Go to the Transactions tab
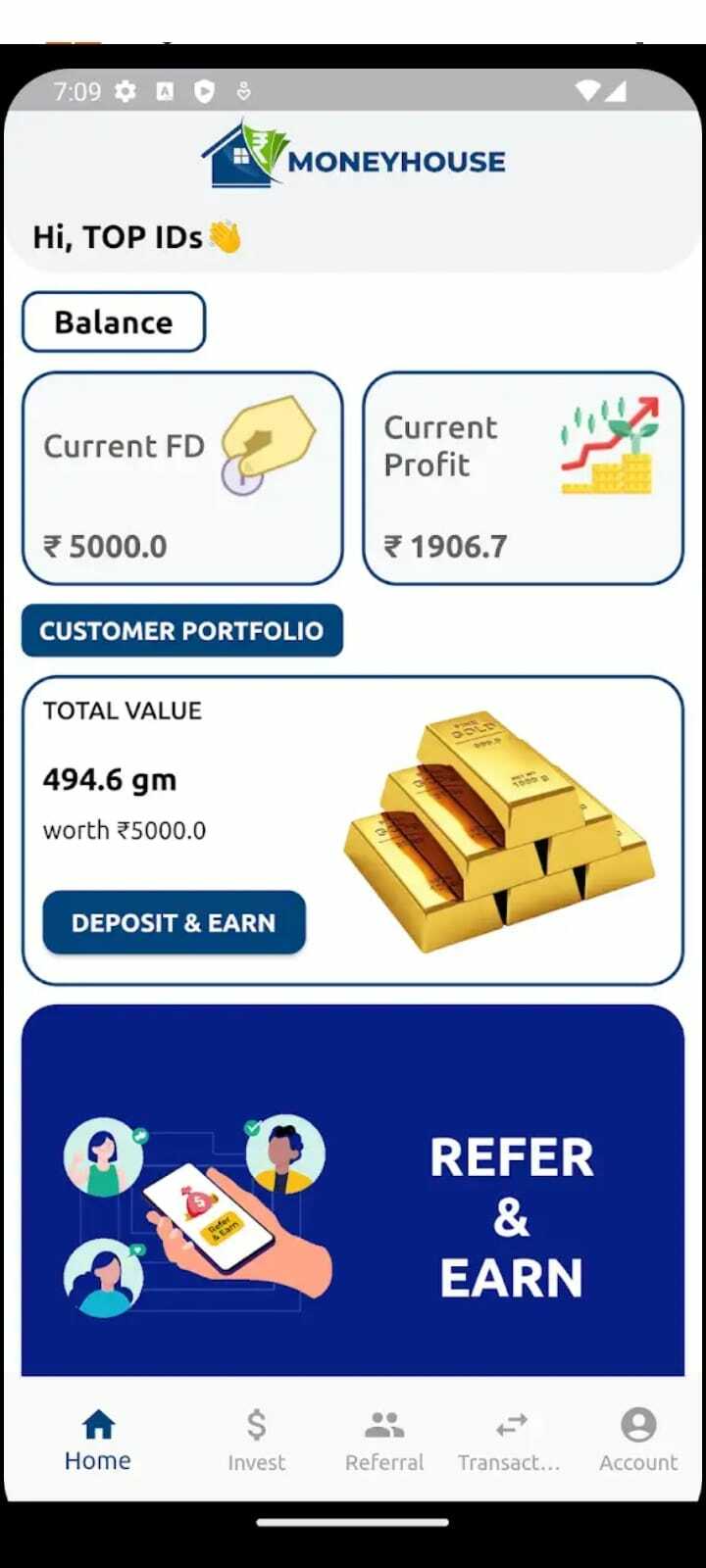This screenshot has height=1568, width=706. 509,1439
